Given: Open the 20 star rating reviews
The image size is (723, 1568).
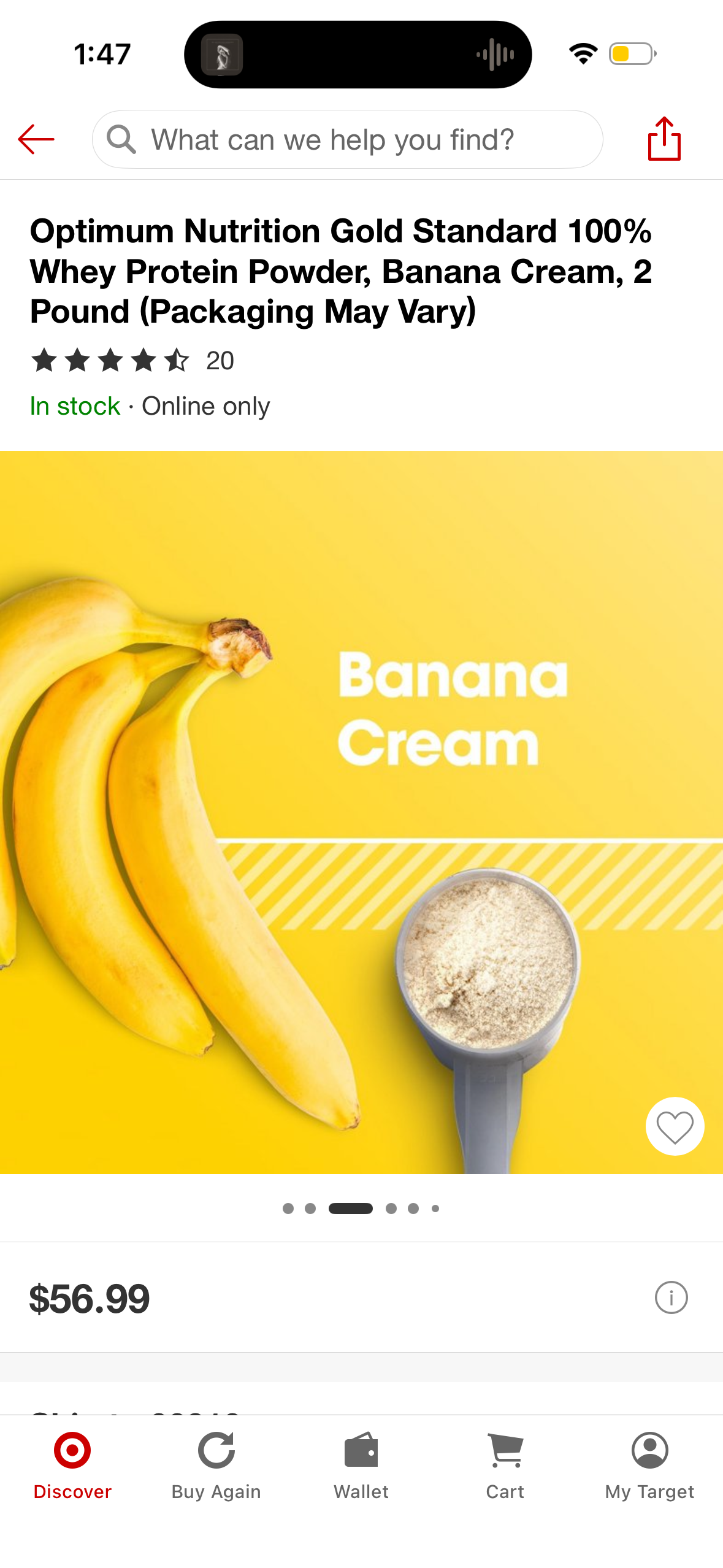Looking at the screenshot, I should pyautogui.click(x=132, y=360).
